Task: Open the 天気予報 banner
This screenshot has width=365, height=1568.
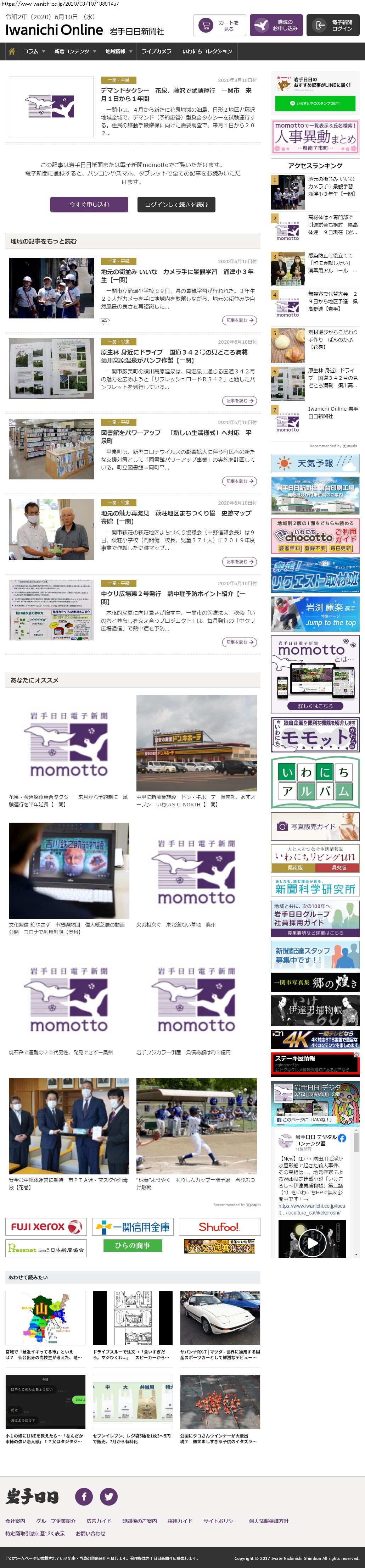Action: coord(315,463)
